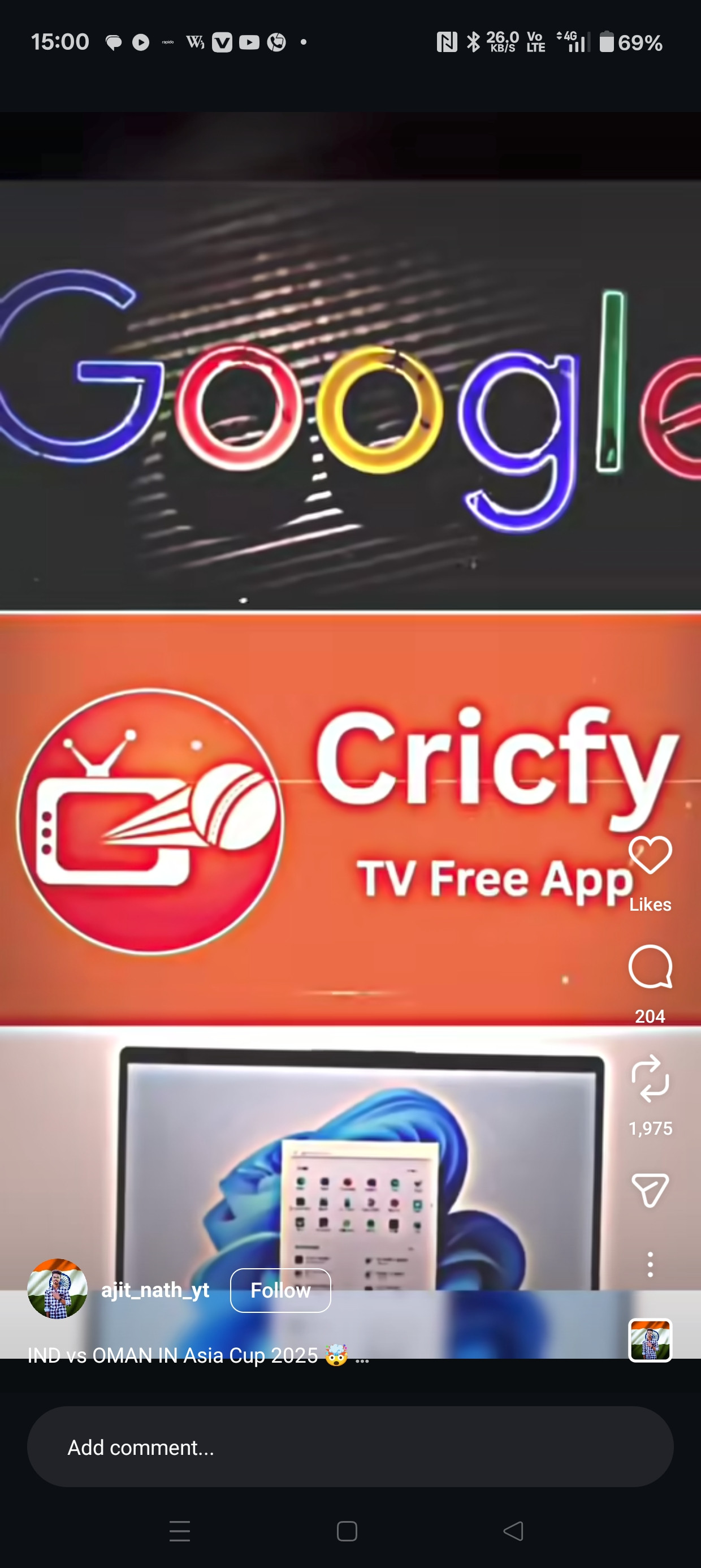The height and width of the screenshot is (1568, 701).
Task: Go to the system home screen
Action: 347,1530
